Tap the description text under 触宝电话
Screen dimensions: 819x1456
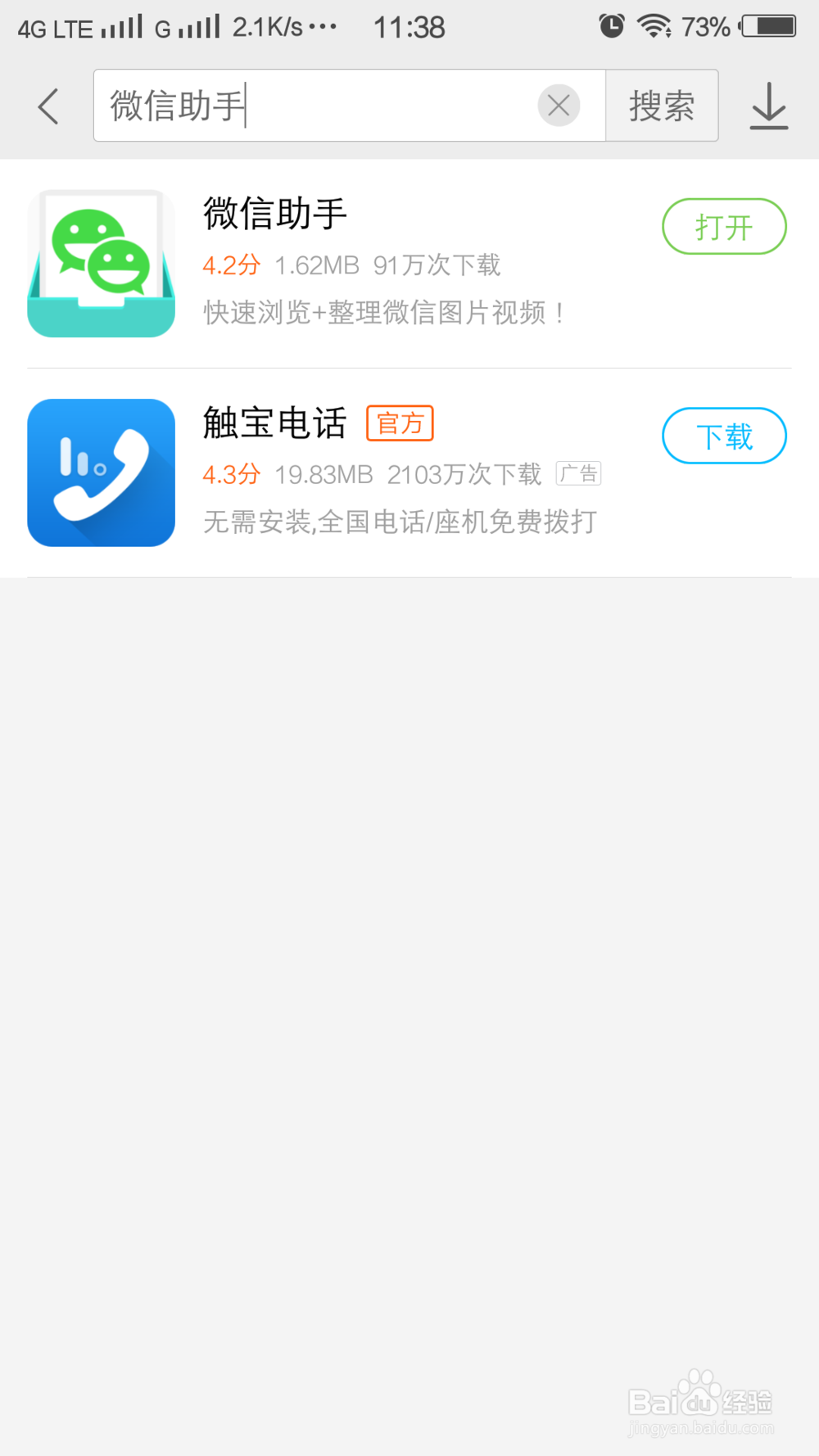pos(400,521)
